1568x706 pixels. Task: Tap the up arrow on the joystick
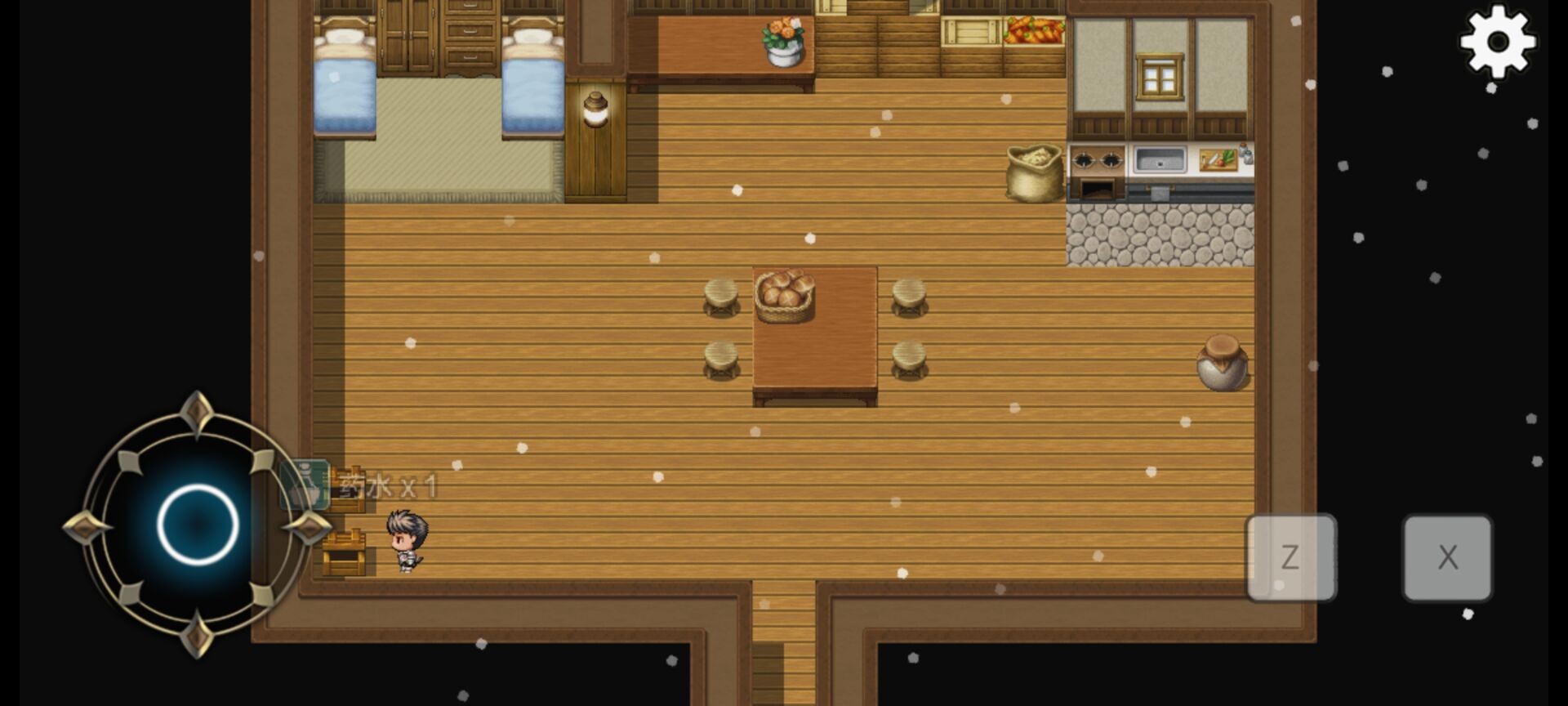click(197, 413)
